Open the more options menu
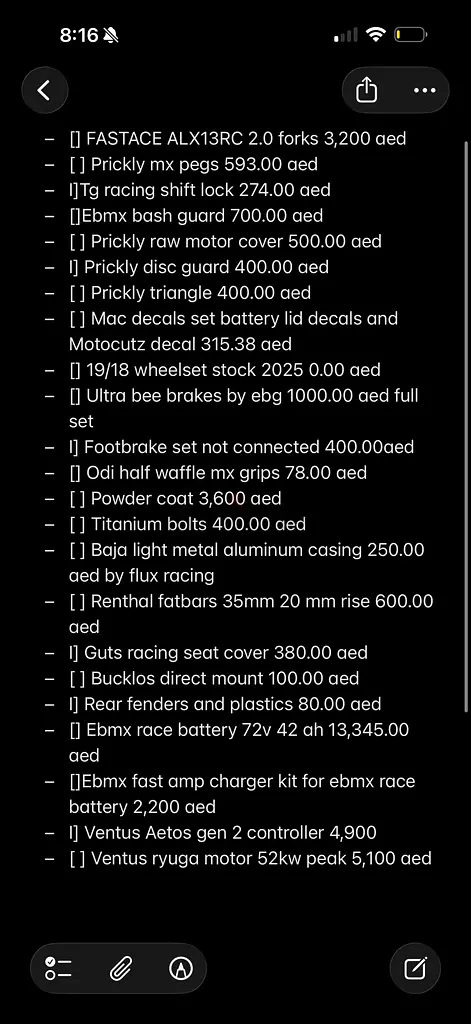This screenshot has height=1024, width=471. click(x=425, y=90)
